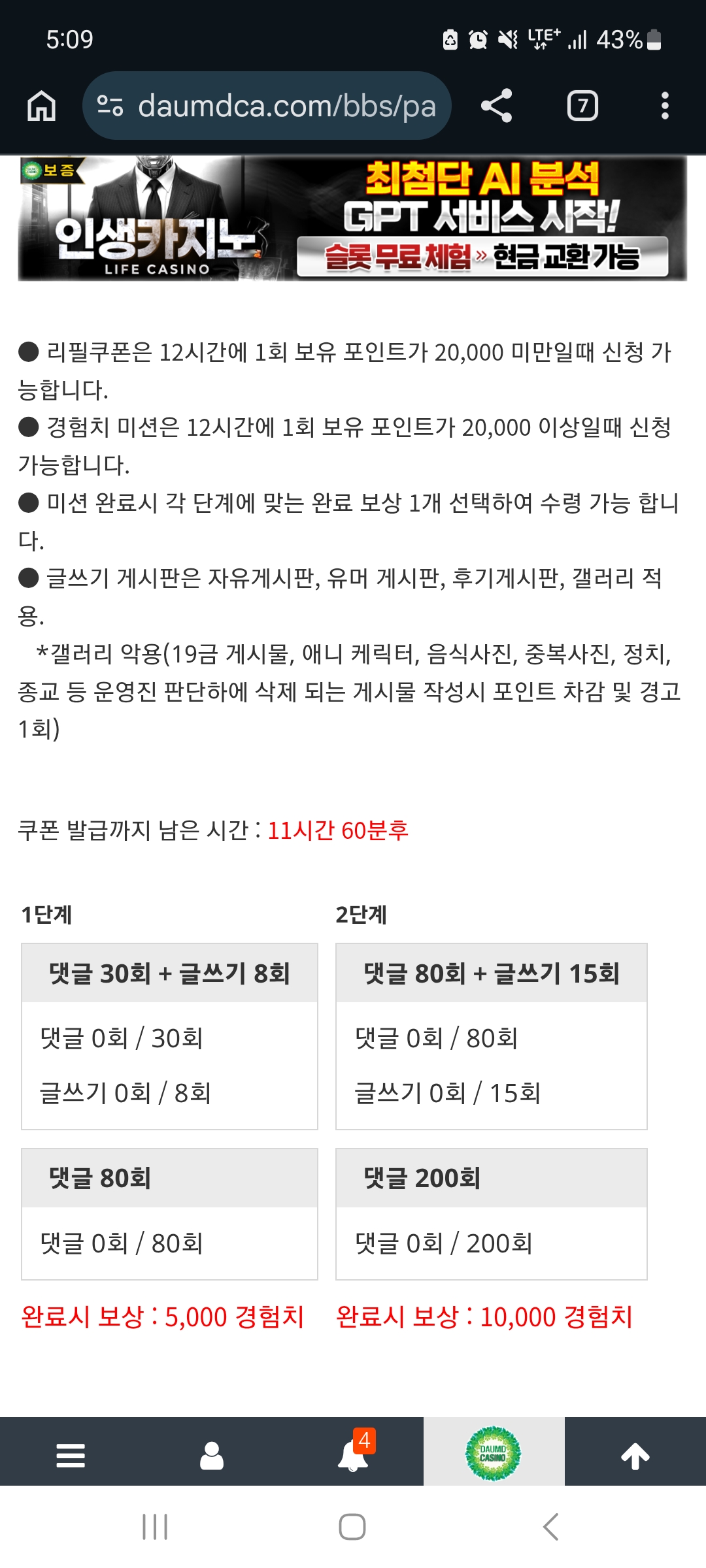Image resolution: width=706 pixels, height=1568 pixels.
Task: Open the user profile icon
Action: coord(212,1456)
